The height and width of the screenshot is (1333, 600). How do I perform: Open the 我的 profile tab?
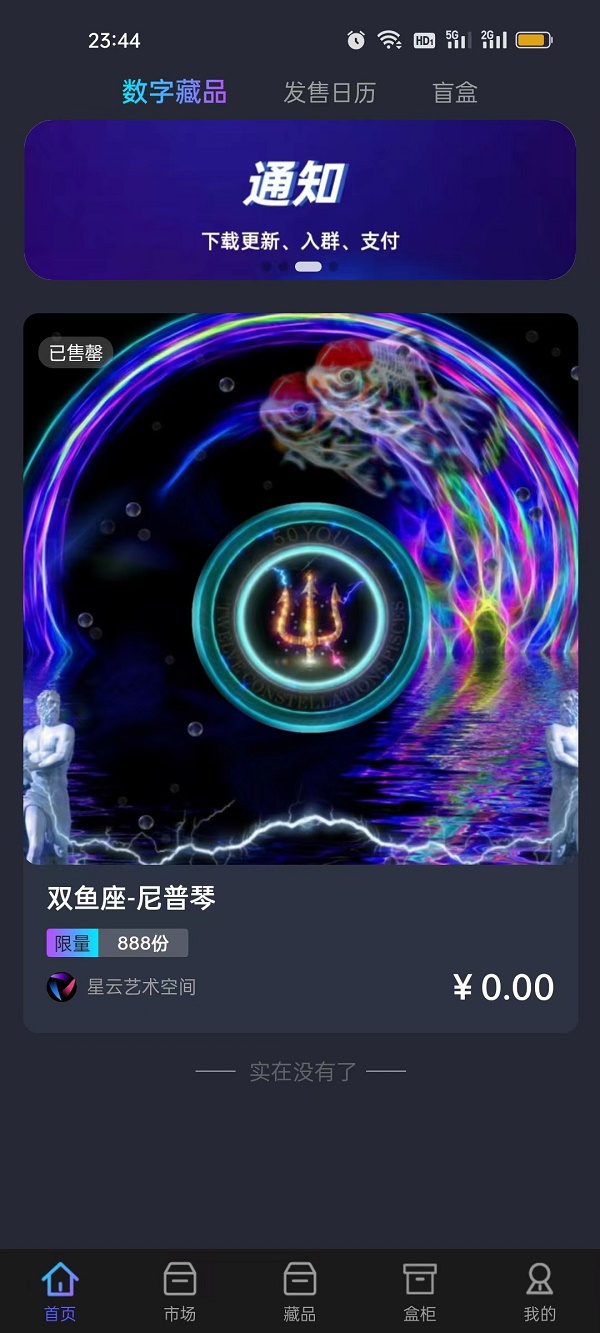pos(539,1291)
